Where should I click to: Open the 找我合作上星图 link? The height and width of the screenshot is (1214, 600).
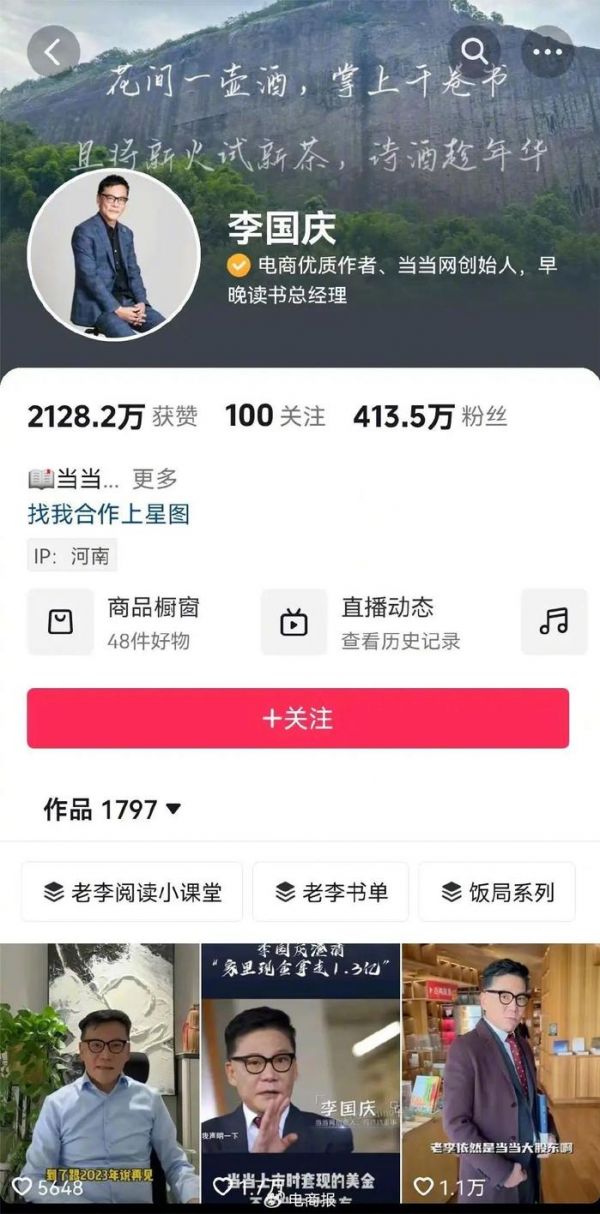click(x=108, y=515)
